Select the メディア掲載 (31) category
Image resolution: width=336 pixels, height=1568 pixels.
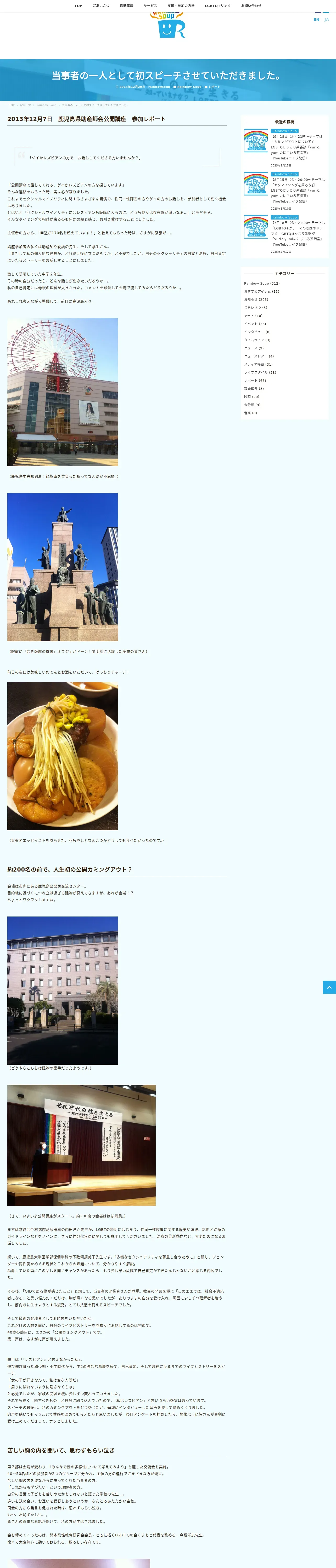click(259, 364)
